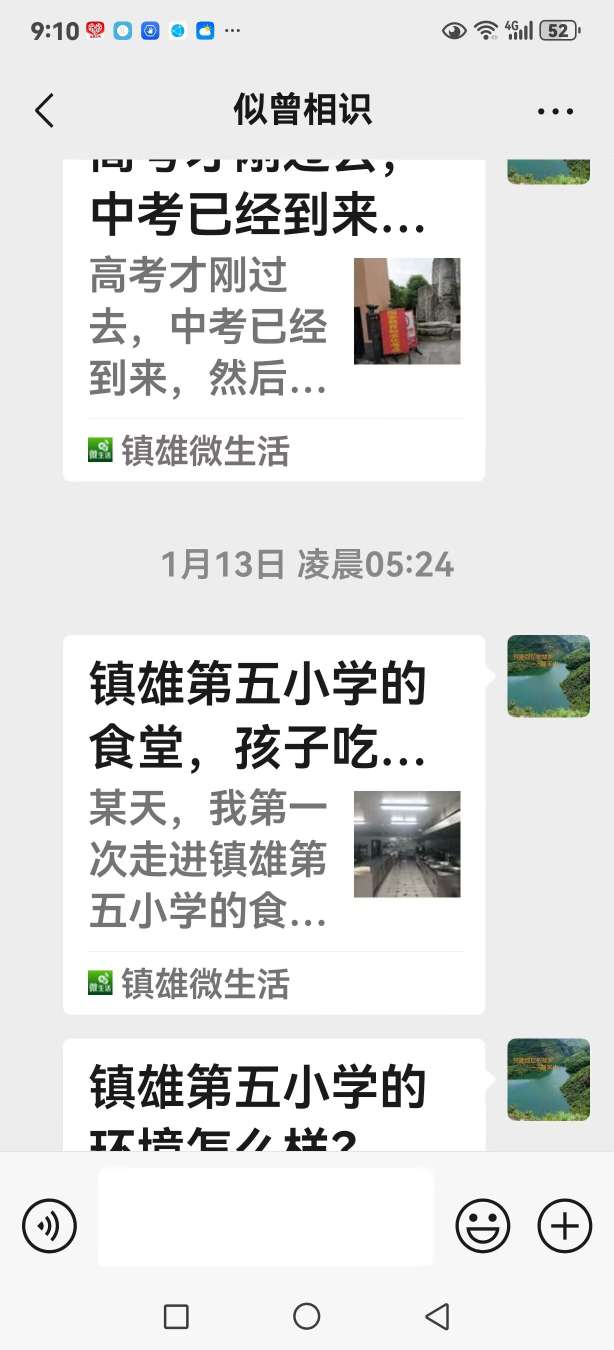Open the shared article about 高考 and 中考
The image size is (614, 1350).
pyautogui.click(x=273, y=320)
